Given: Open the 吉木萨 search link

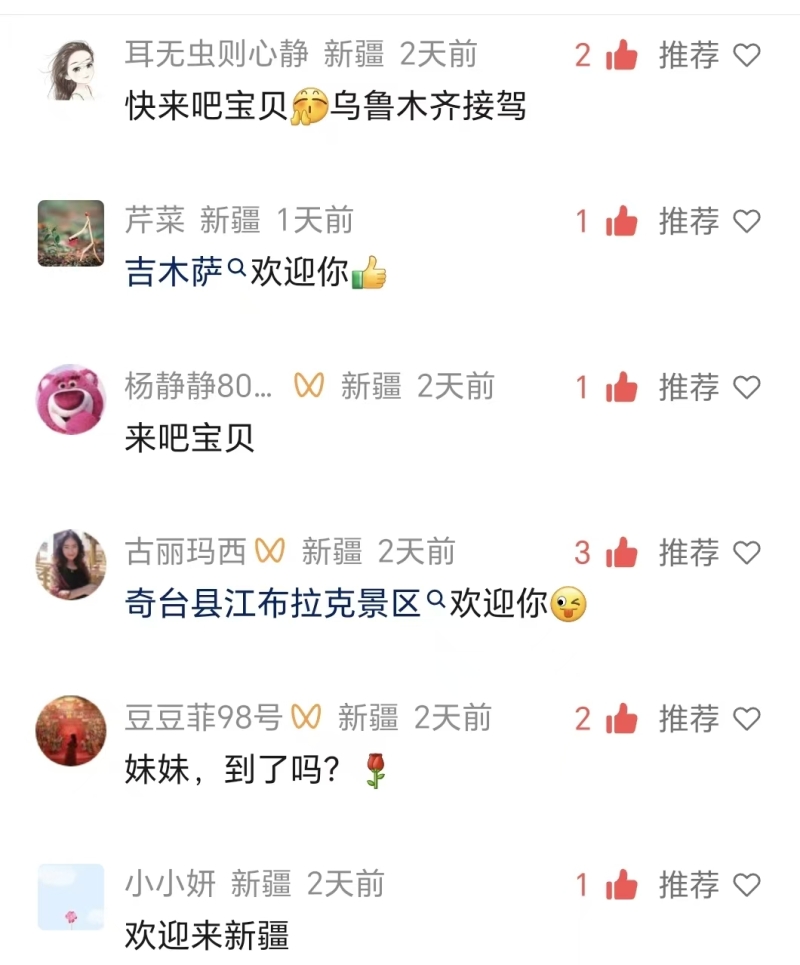Looking at the screenshot, I should [x=185, y=271].
